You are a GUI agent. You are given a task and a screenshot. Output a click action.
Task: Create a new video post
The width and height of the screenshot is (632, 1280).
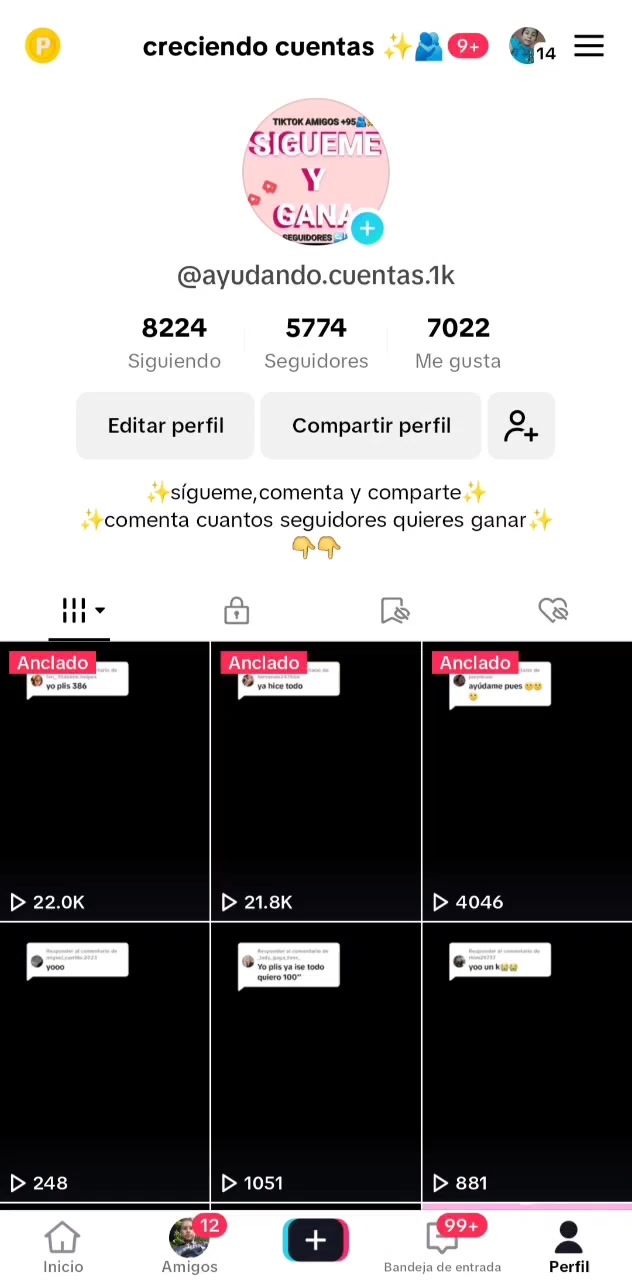[x=315, y=1240]
